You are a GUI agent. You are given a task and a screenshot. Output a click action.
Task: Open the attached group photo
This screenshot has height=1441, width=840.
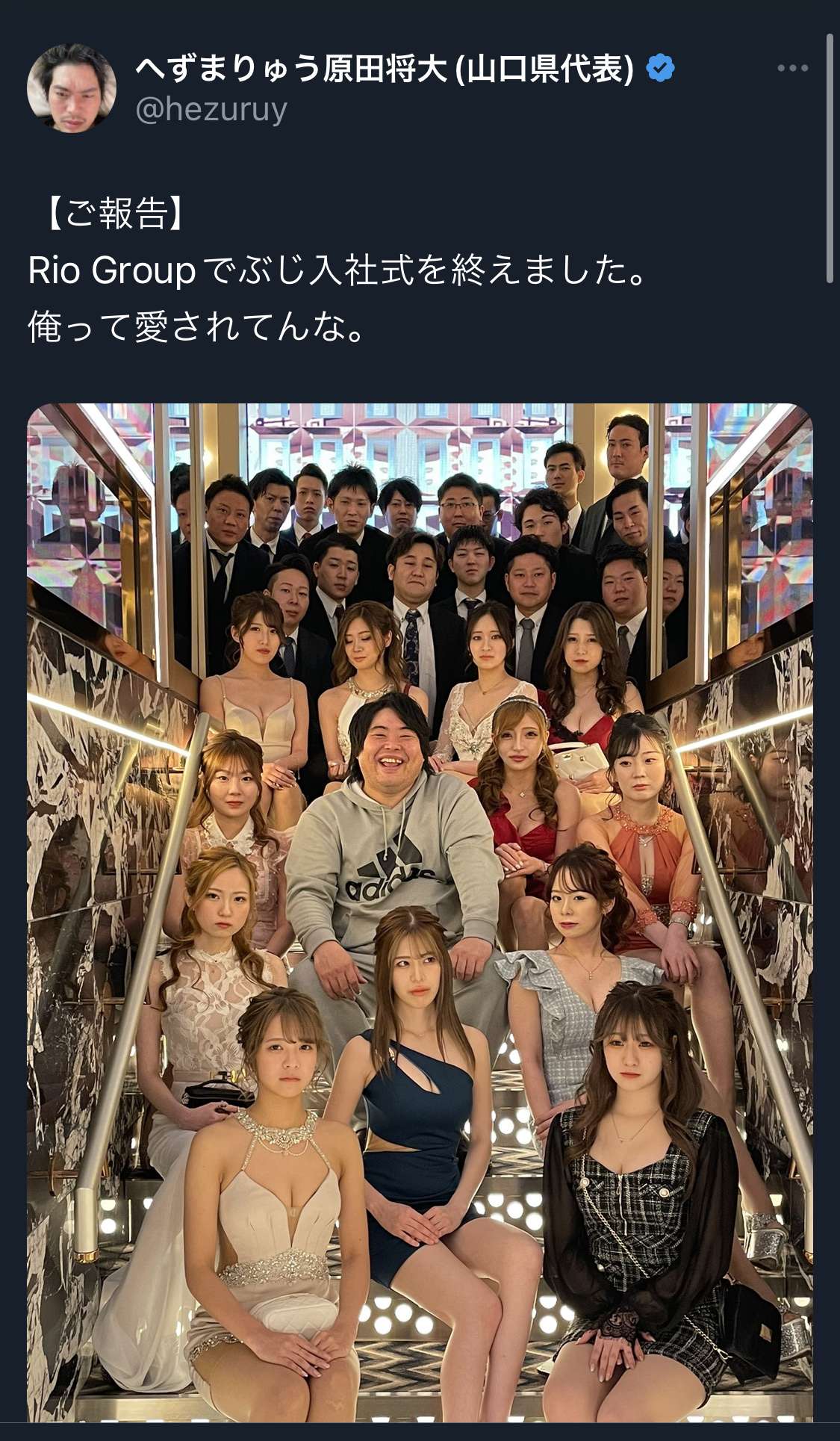click(x=420, y=911)
